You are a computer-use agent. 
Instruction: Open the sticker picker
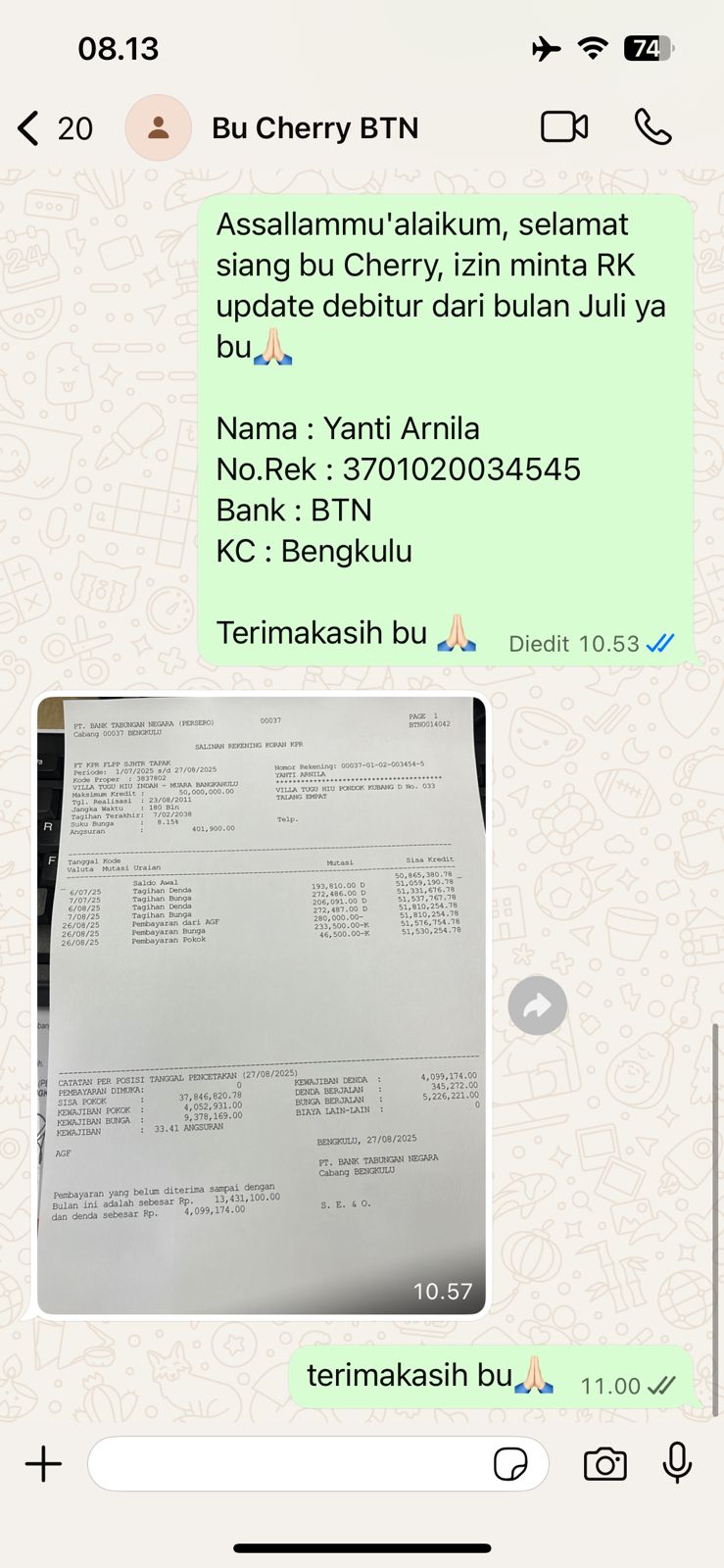[510, 1464]
